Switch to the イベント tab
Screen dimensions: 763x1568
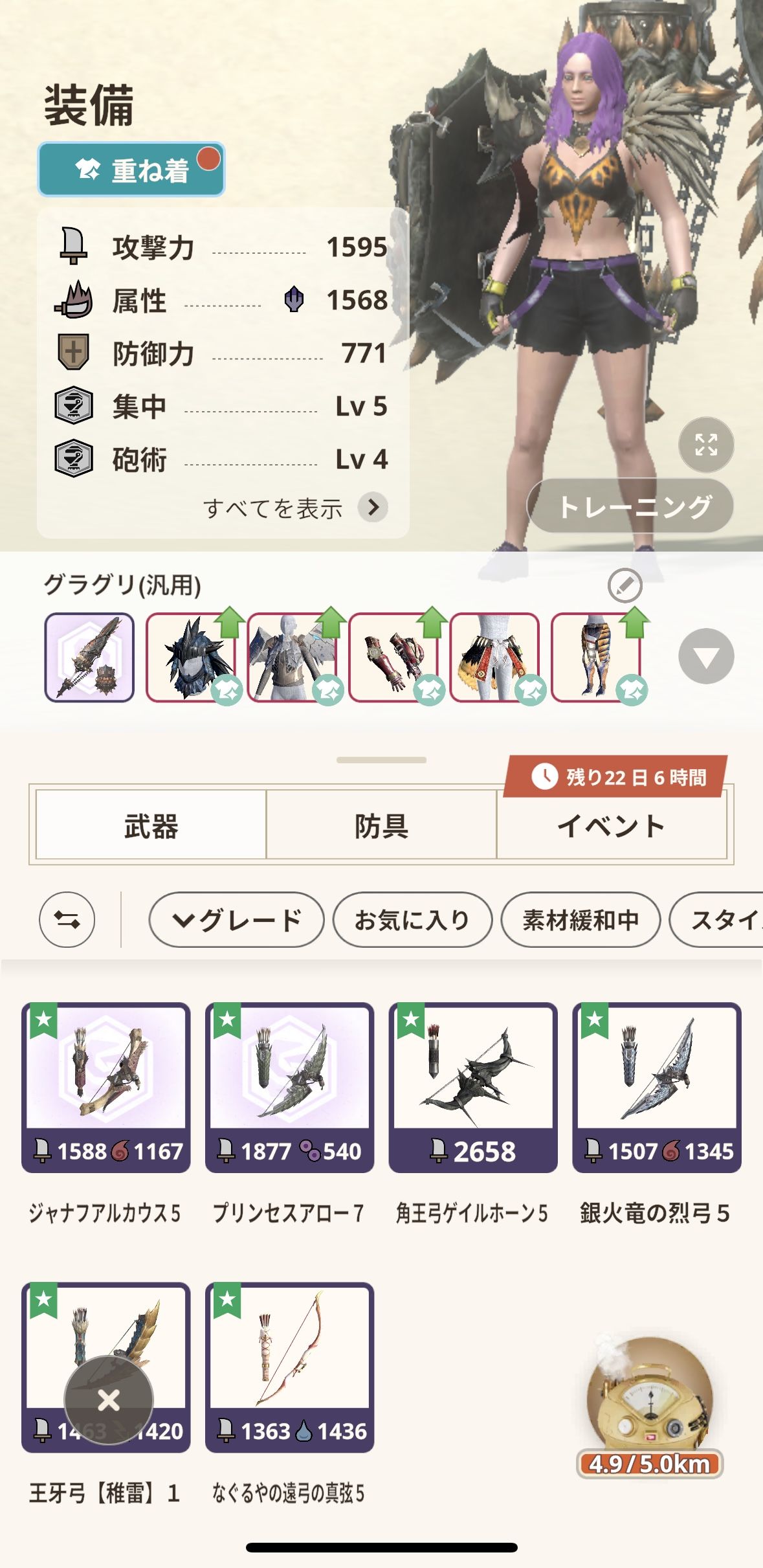tap(611, 826)
